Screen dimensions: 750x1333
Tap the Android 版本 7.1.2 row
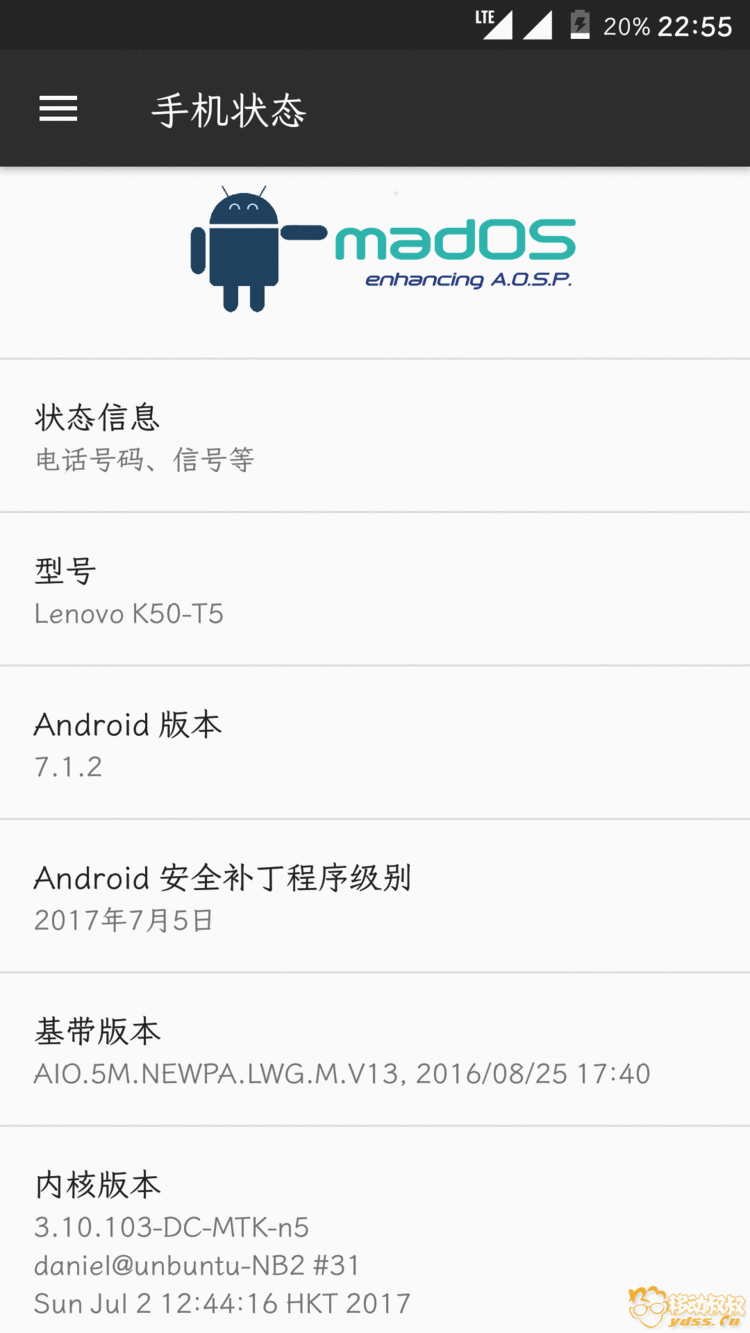[x=375, y=743]
